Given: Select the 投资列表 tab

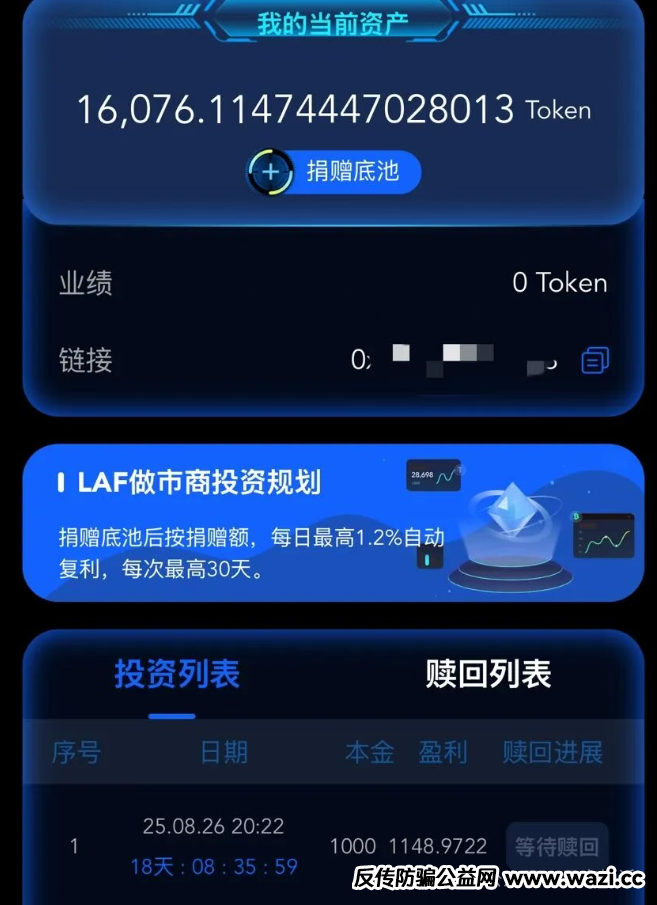Looking at the screenshot, I should point(177,674).
